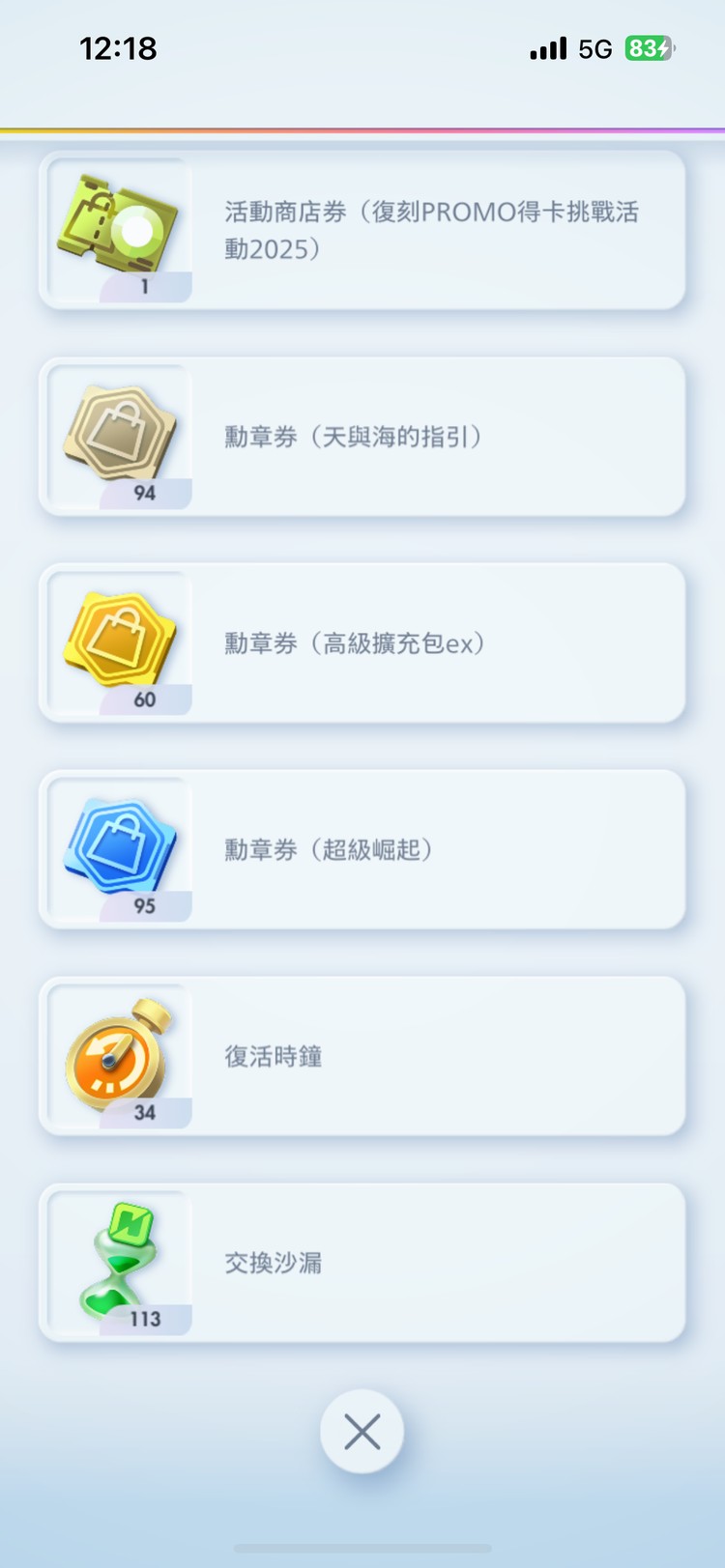This screenshot has width=725, height=1568.
Task: Tap the blue 勳章券 emblem ticket icon
Action: [x=118, y=841]
